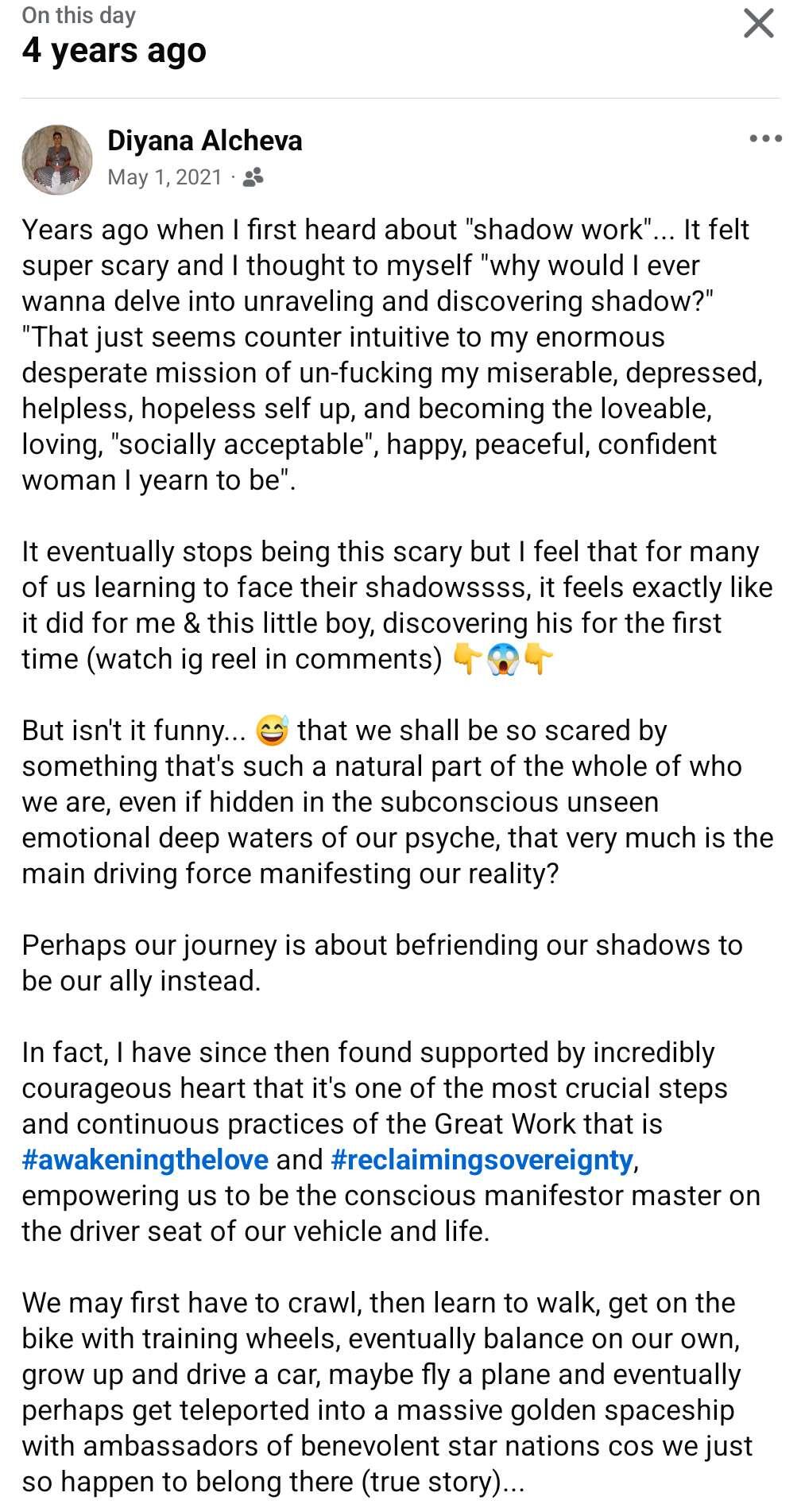Close the On this day memory
801x1512 pixels.
point(758,23)
